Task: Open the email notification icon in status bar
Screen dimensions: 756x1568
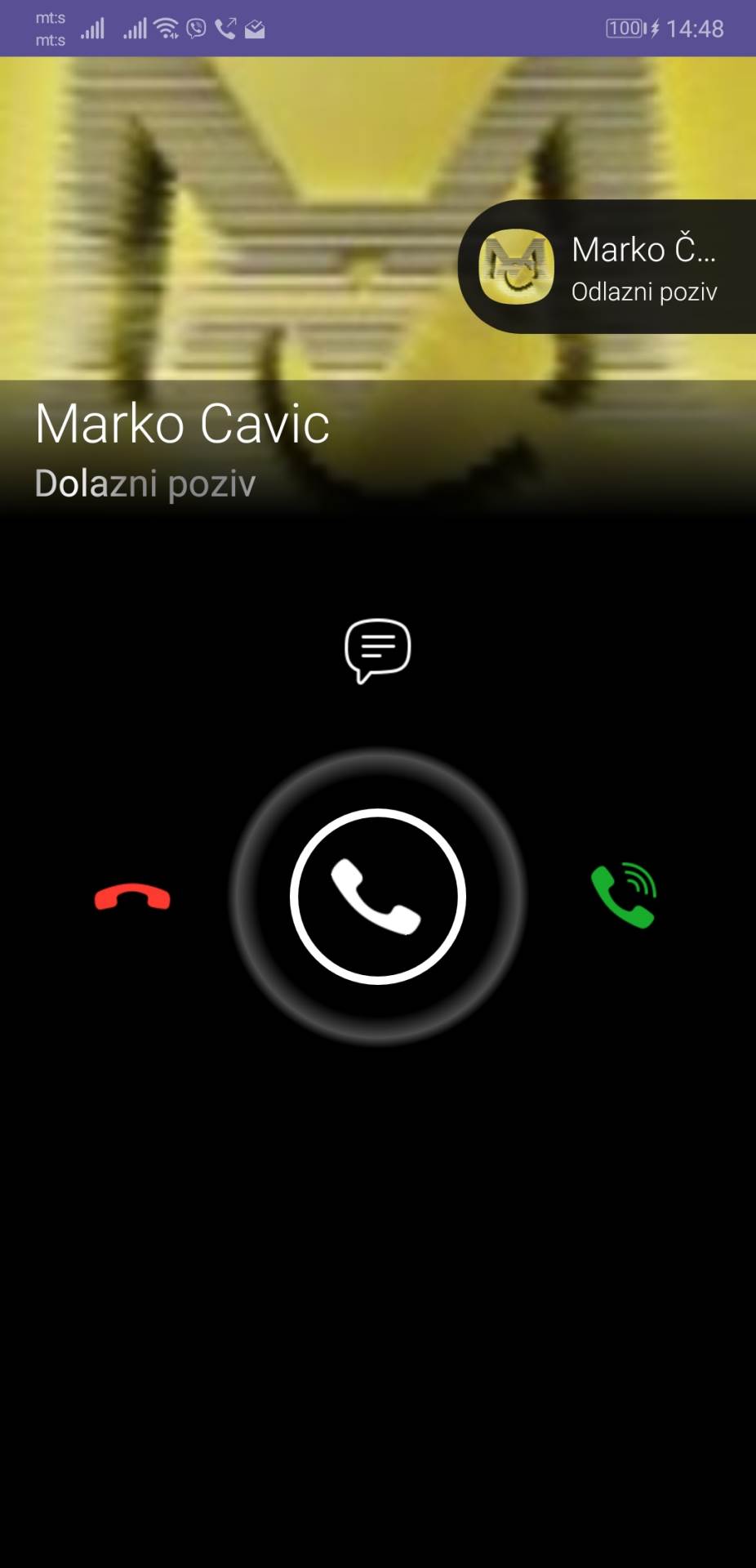Action: (256, 29)
